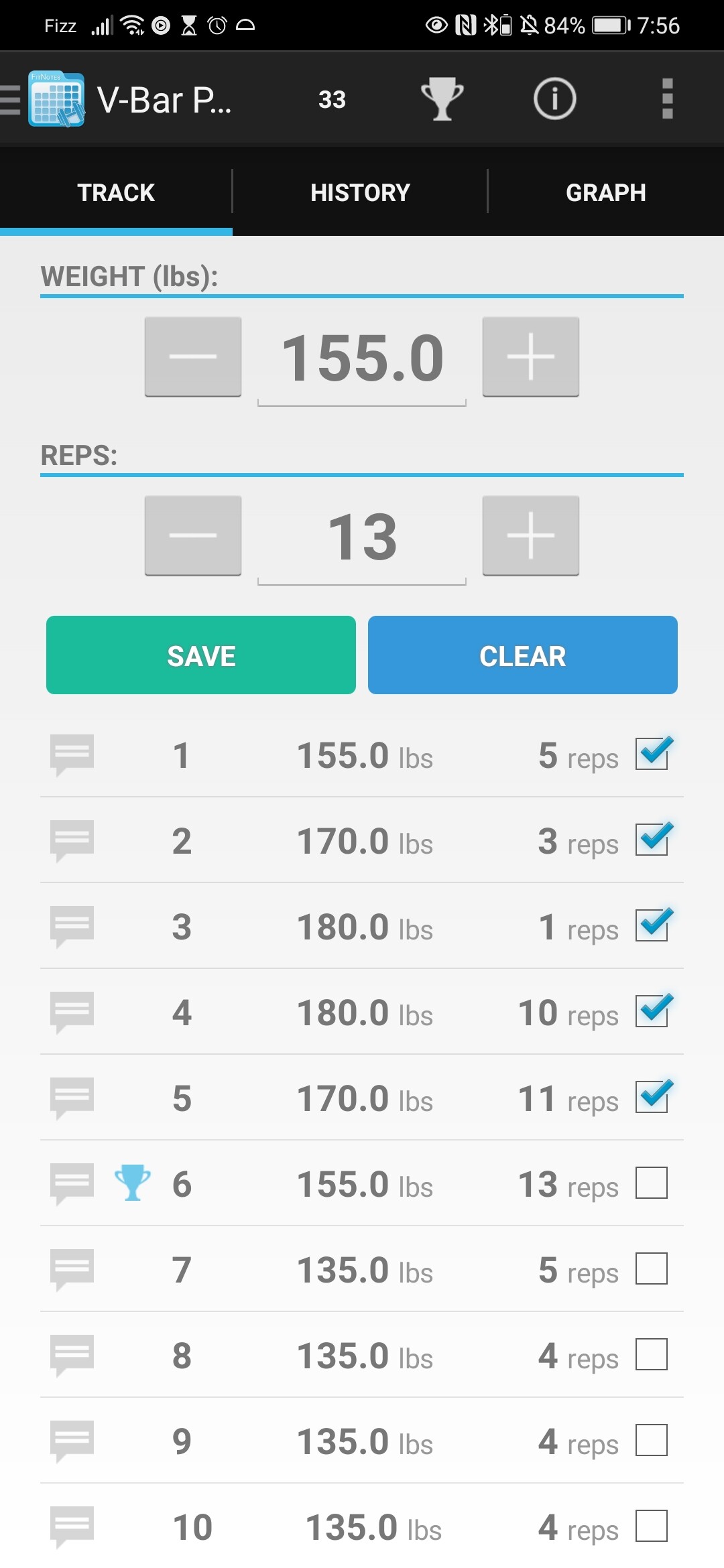Increase the reps with plus button
Viewport: 724px width, 1568px height.
531,535
